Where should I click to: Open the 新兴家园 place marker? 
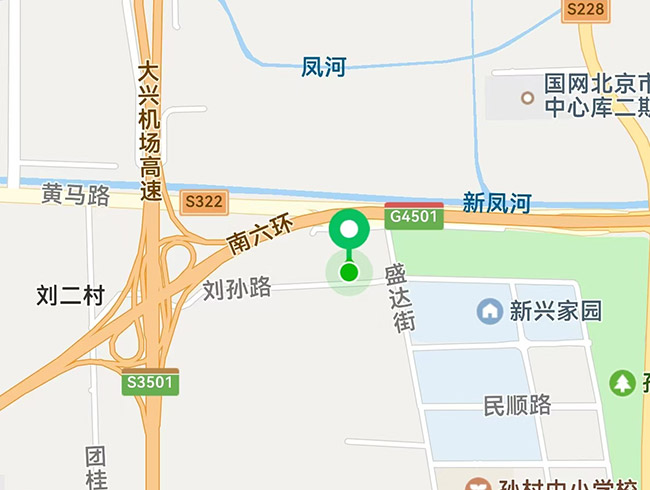tap(490, 311)
